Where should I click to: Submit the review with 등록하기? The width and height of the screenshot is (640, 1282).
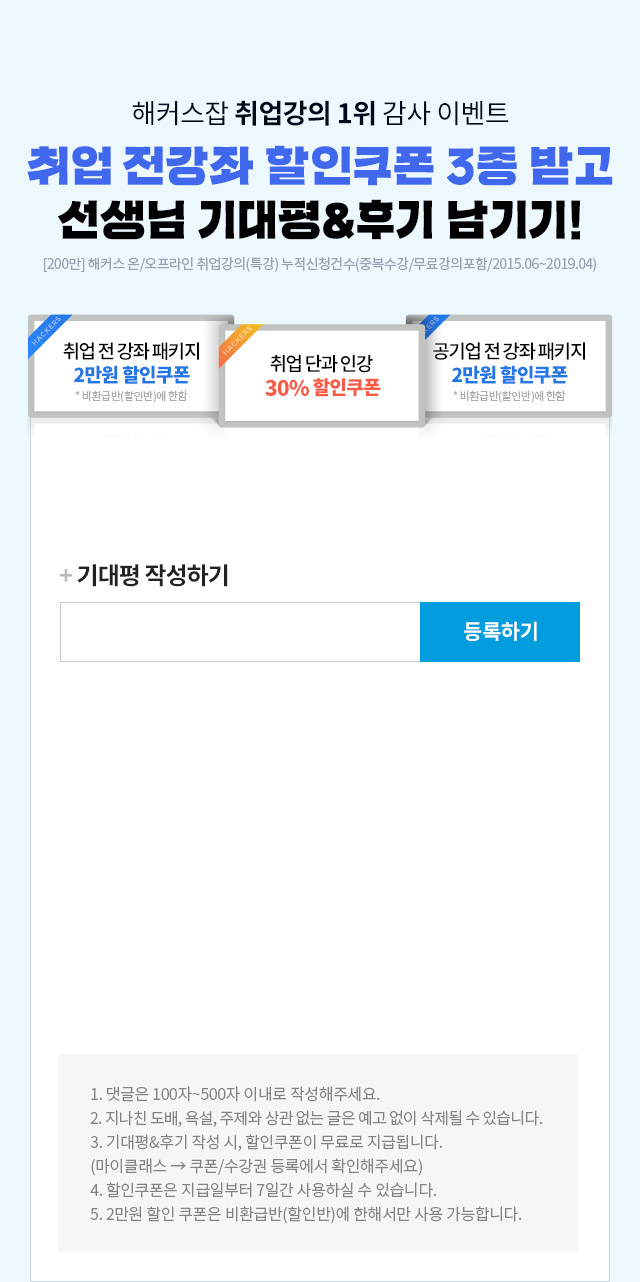(x=500, y=632)
